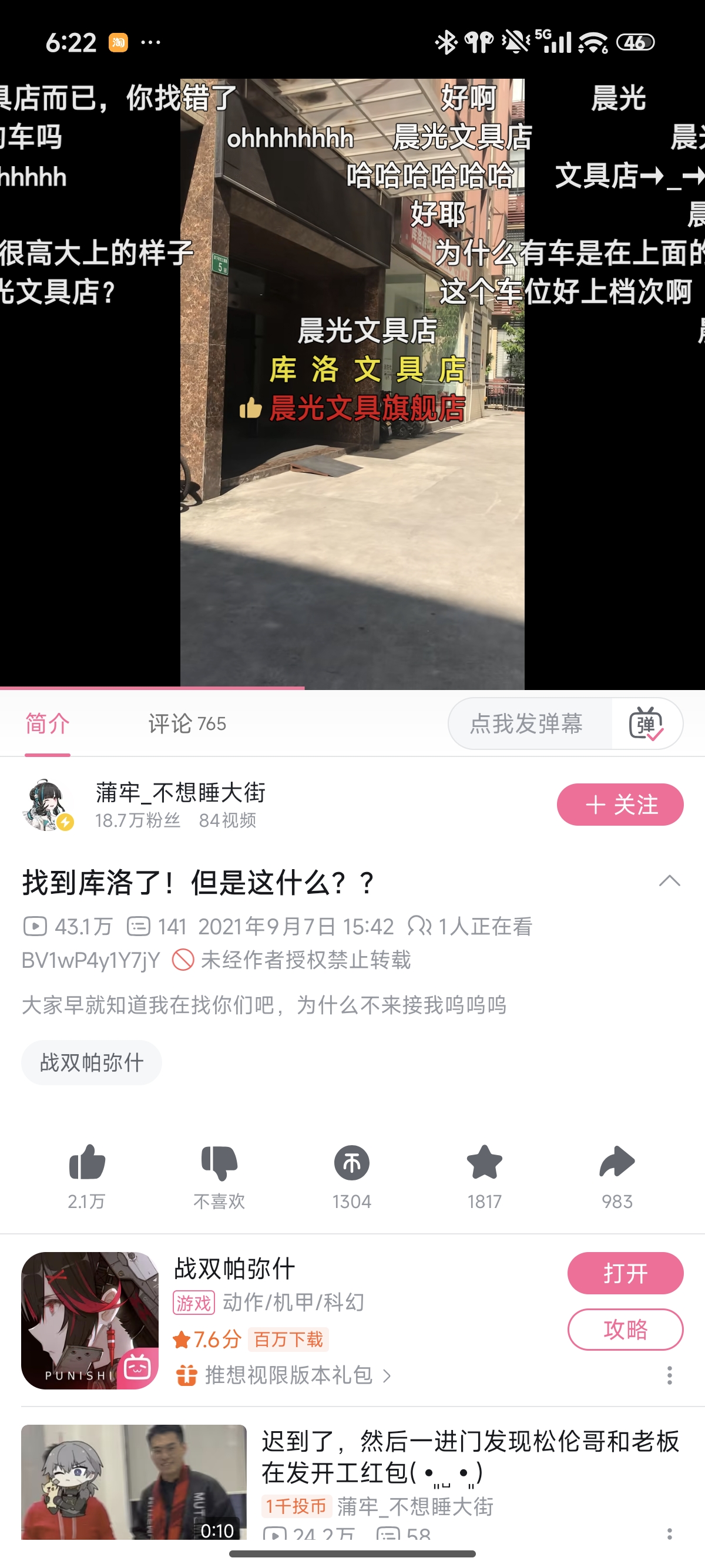Follow the uploader with the 关注 button
705x1568 pixels.
(x=620, y=805)
